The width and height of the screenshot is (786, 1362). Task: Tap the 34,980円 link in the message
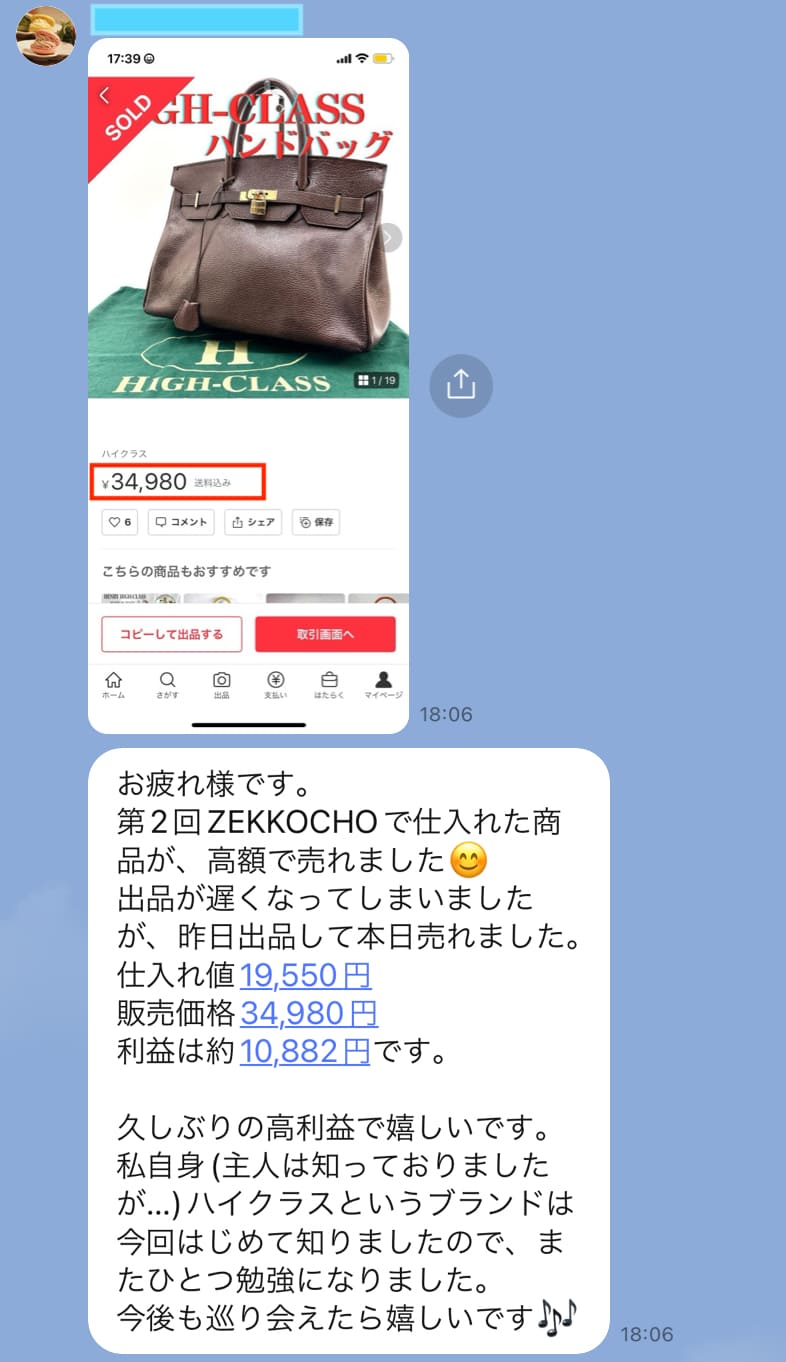click(309, 1013)
